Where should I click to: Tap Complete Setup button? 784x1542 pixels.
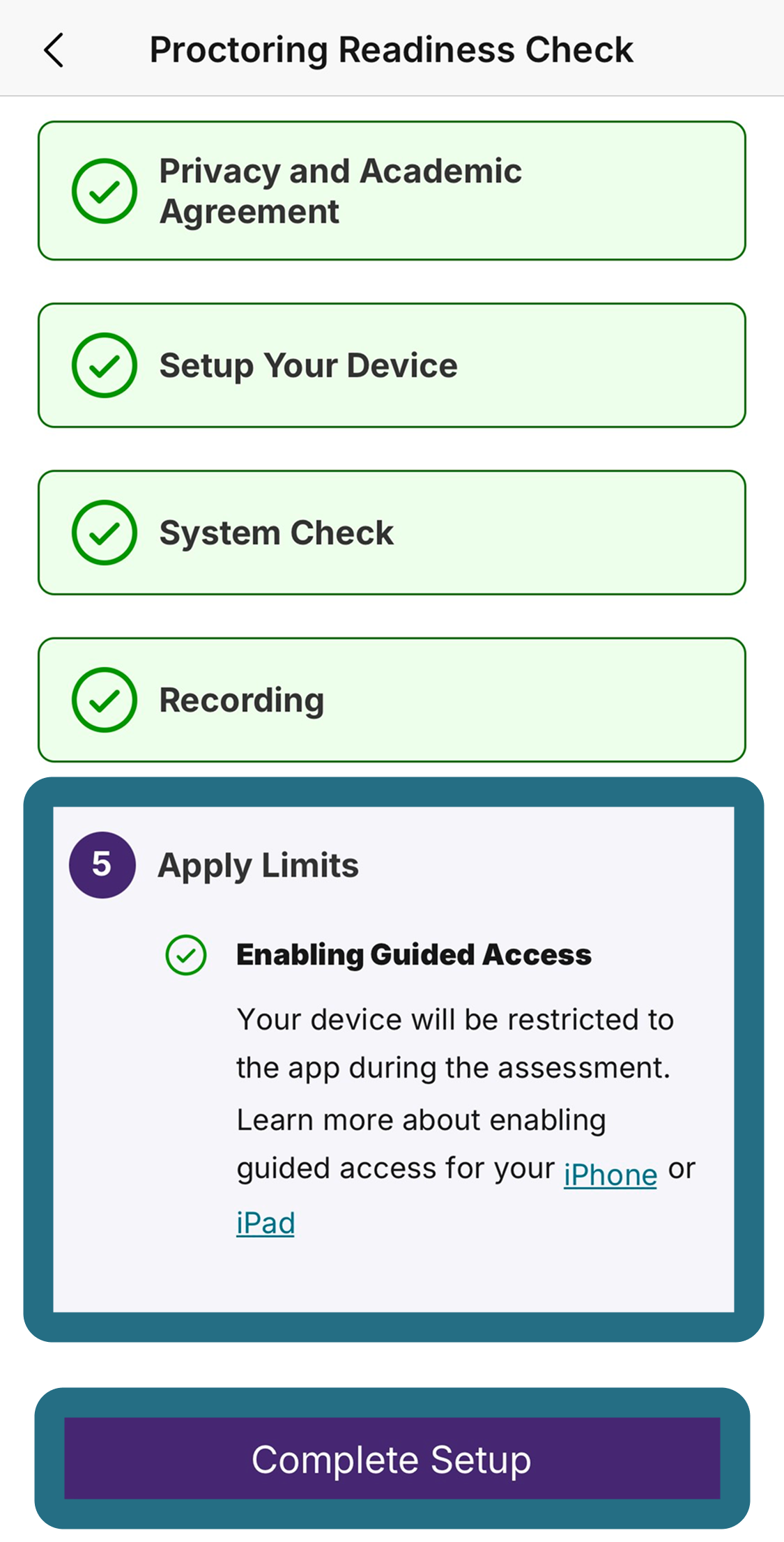(392, 1458)
